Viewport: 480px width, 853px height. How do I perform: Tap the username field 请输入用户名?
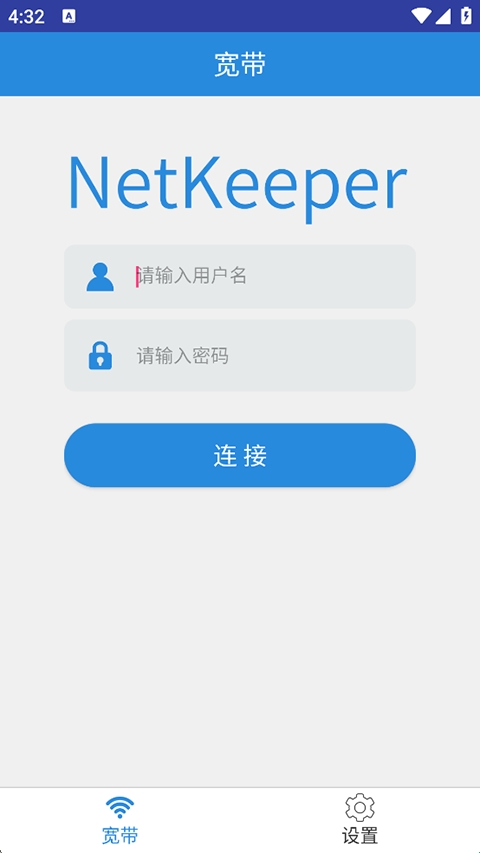point(240,276)
